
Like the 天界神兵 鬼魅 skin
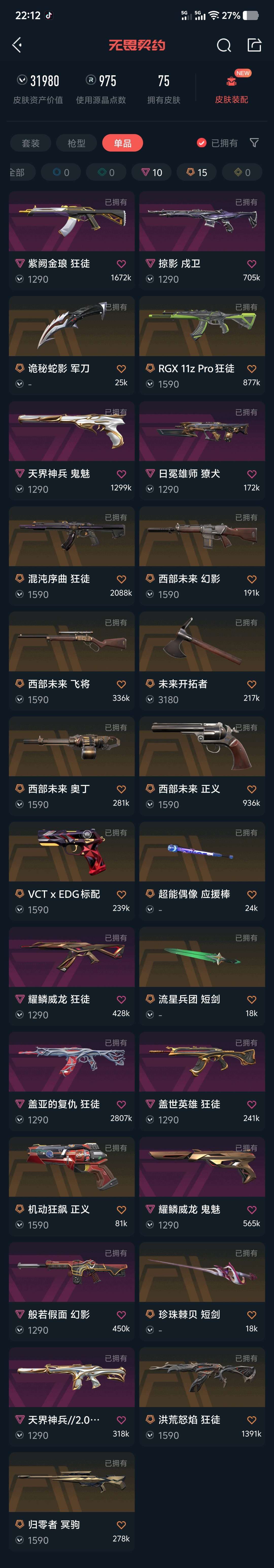[121, 474]
